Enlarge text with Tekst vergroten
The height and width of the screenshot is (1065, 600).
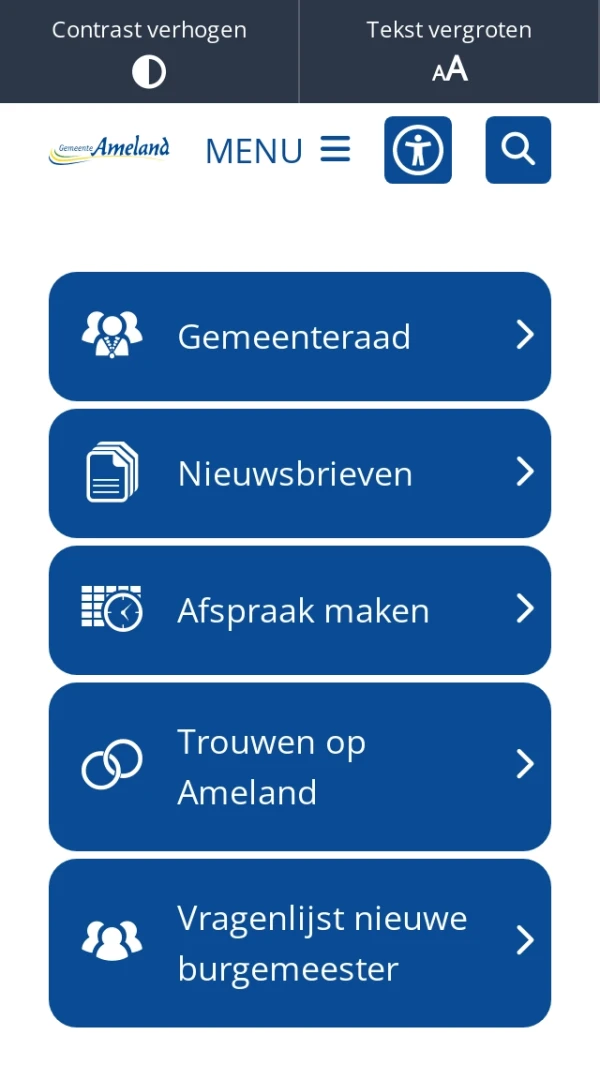449,52
